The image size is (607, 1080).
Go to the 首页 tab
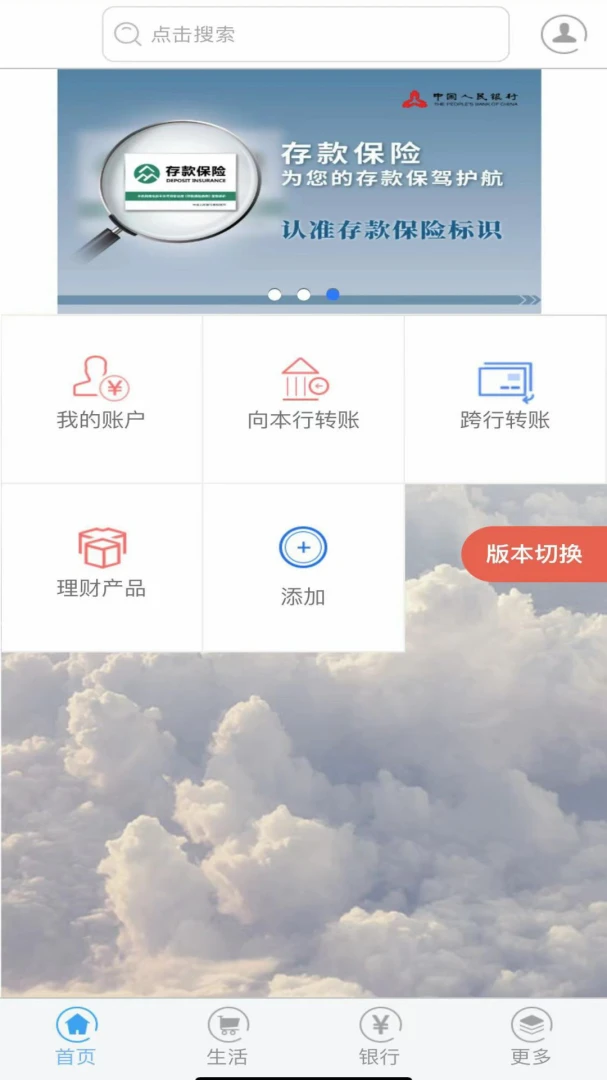[x=76, y=1037]
